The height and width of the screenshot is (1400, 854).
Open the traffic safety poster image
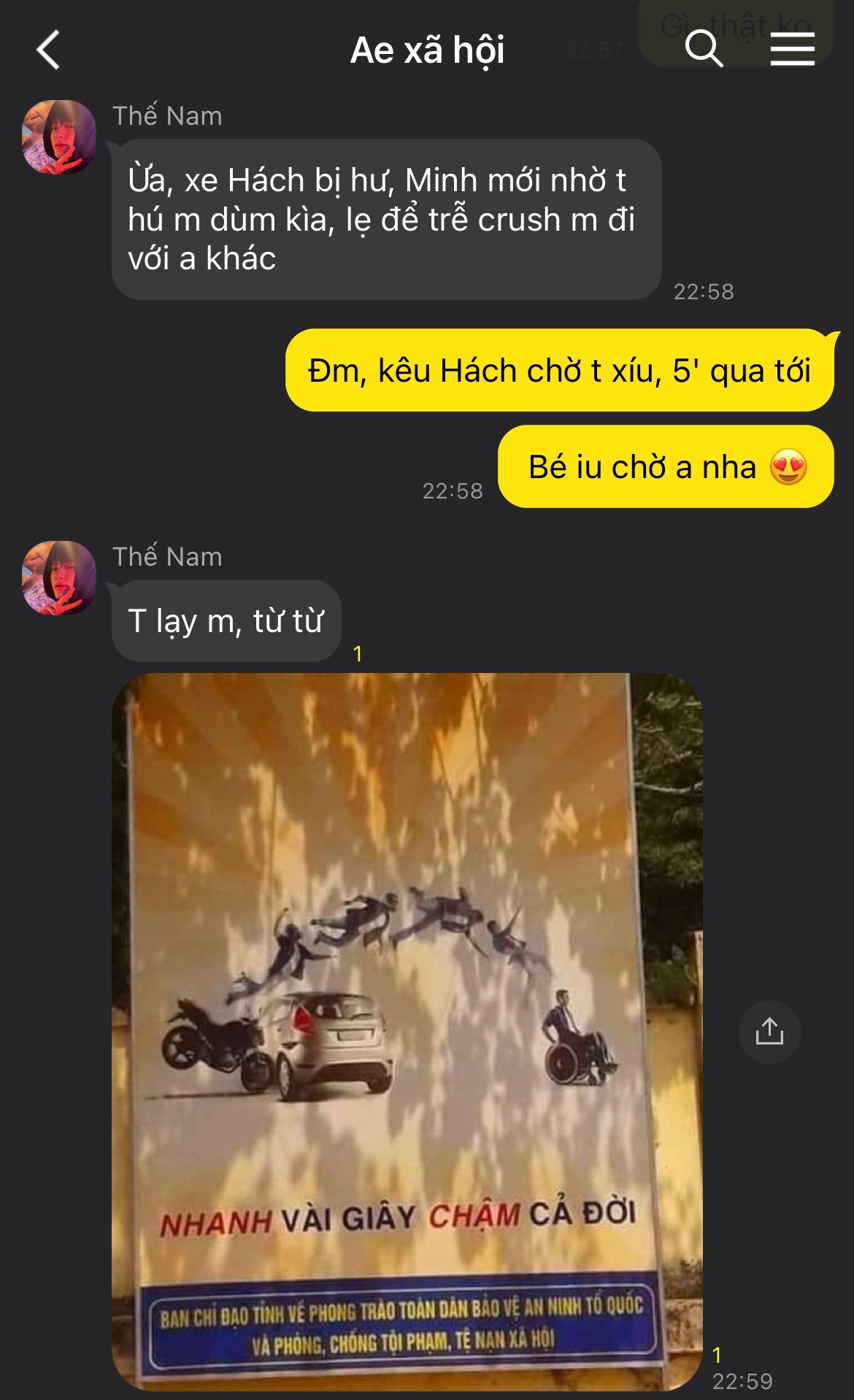pyautogui.click(x=407, y=1031)
